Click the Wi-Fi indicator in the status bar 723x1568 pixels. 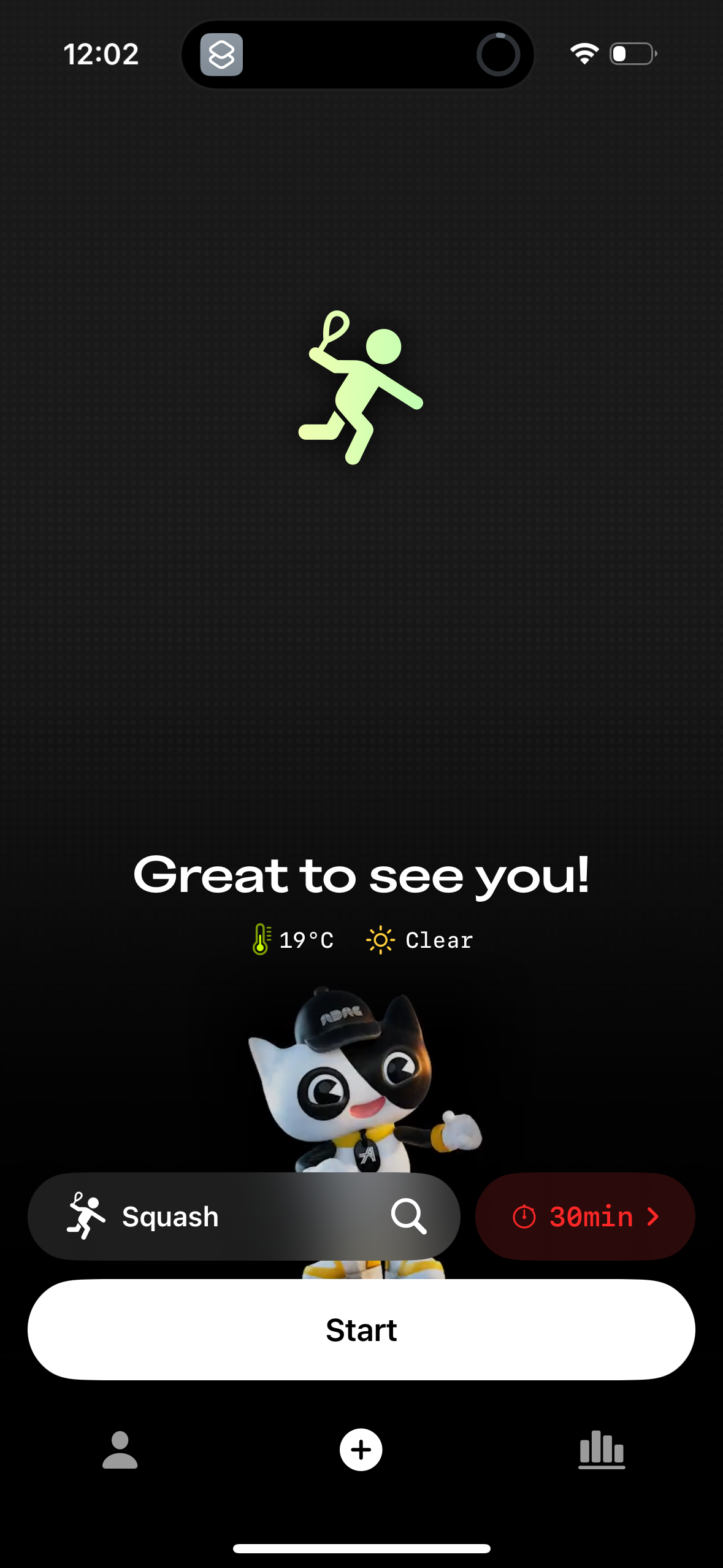click(584, 54)
